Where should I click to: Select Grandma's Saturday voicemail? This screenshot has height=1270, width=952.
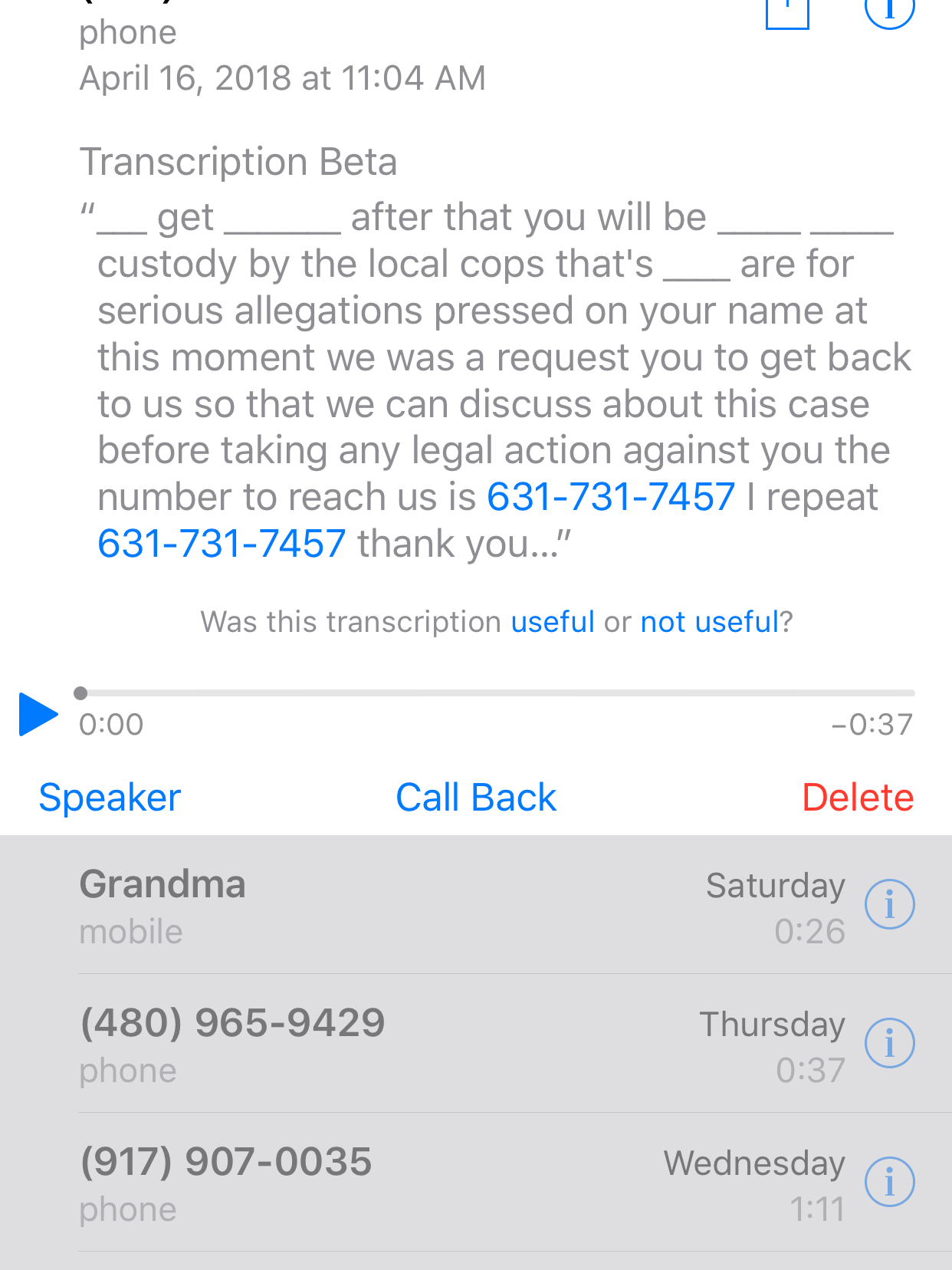383,905
